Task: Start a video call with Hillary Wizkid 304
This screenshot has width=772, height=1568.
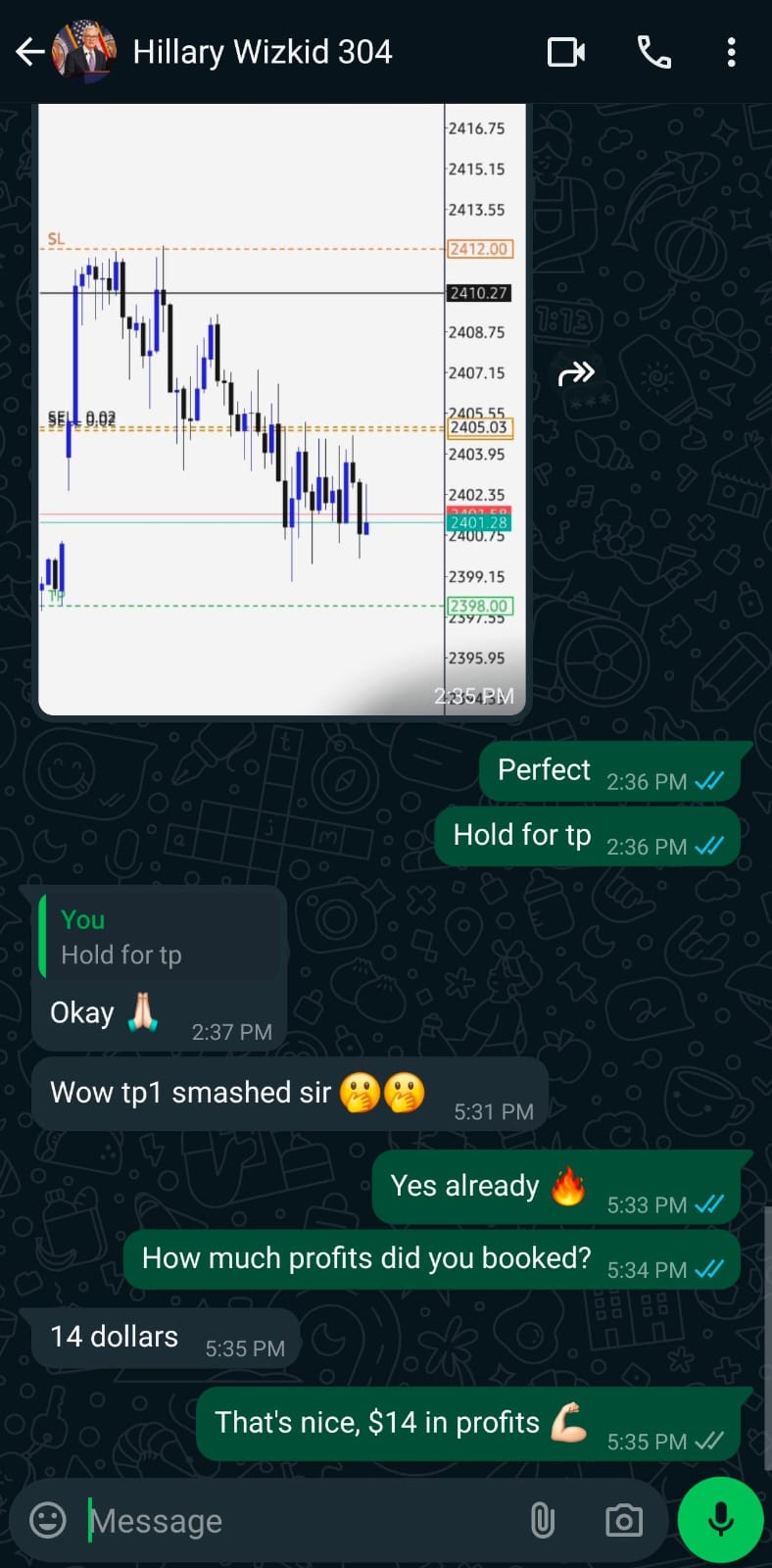Action: (x=566, y=52)
